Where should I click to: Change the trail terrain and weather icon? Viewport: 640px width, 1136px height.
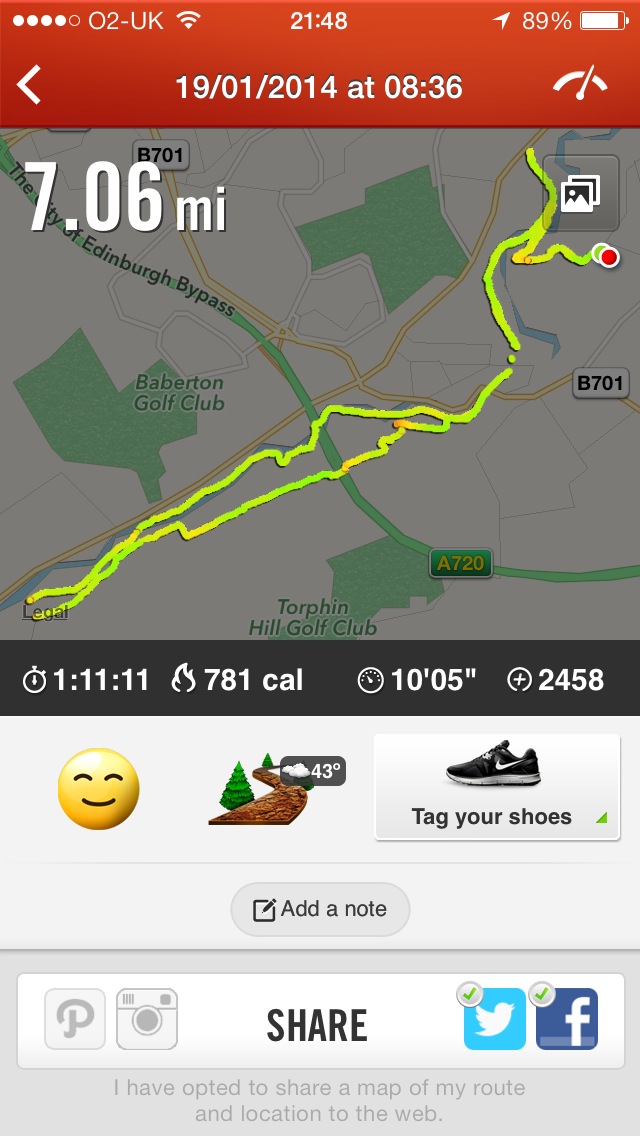[x=273, y=789]
